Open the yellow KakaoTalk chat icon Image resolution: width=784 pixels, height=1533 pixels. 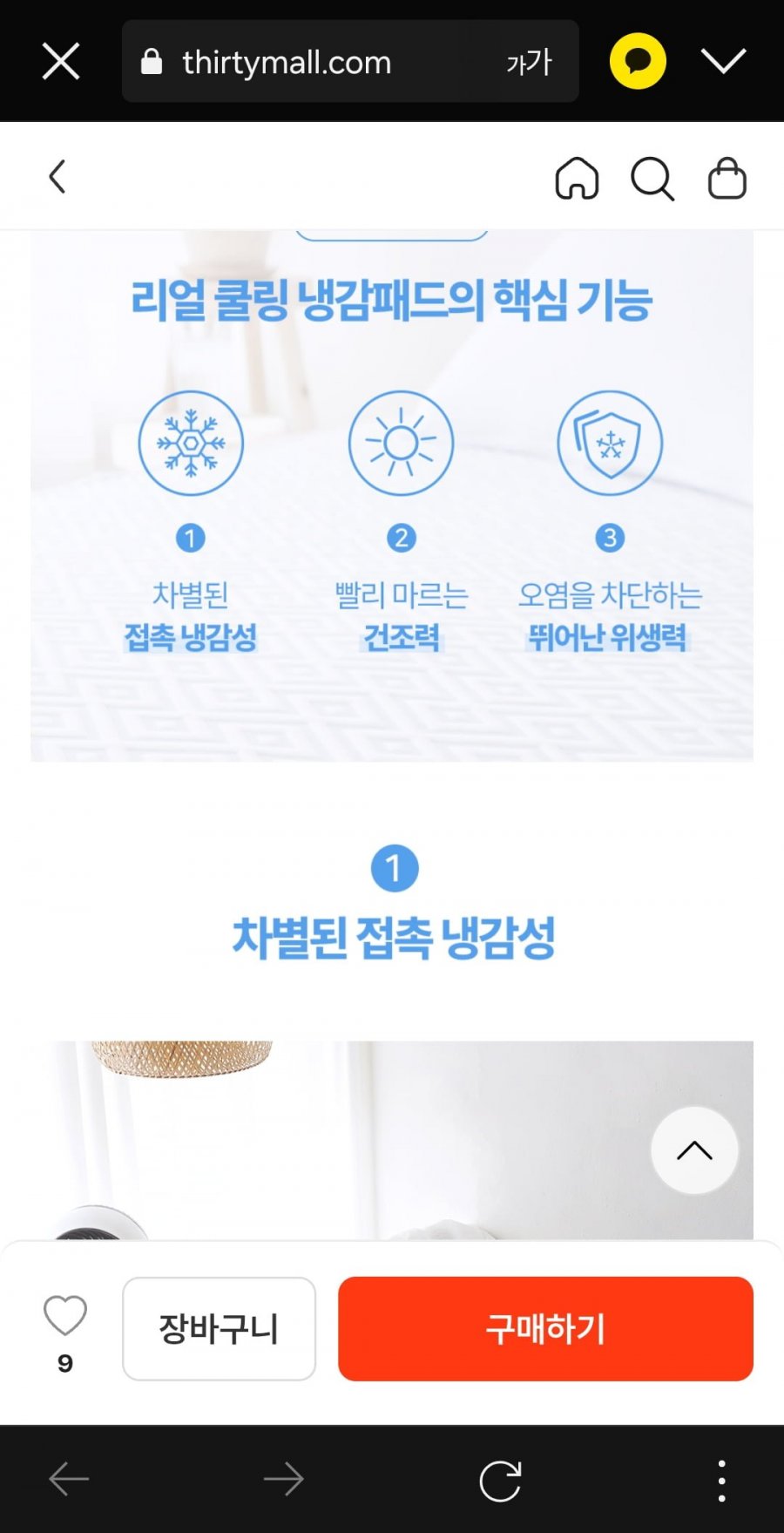pos(638,61)
